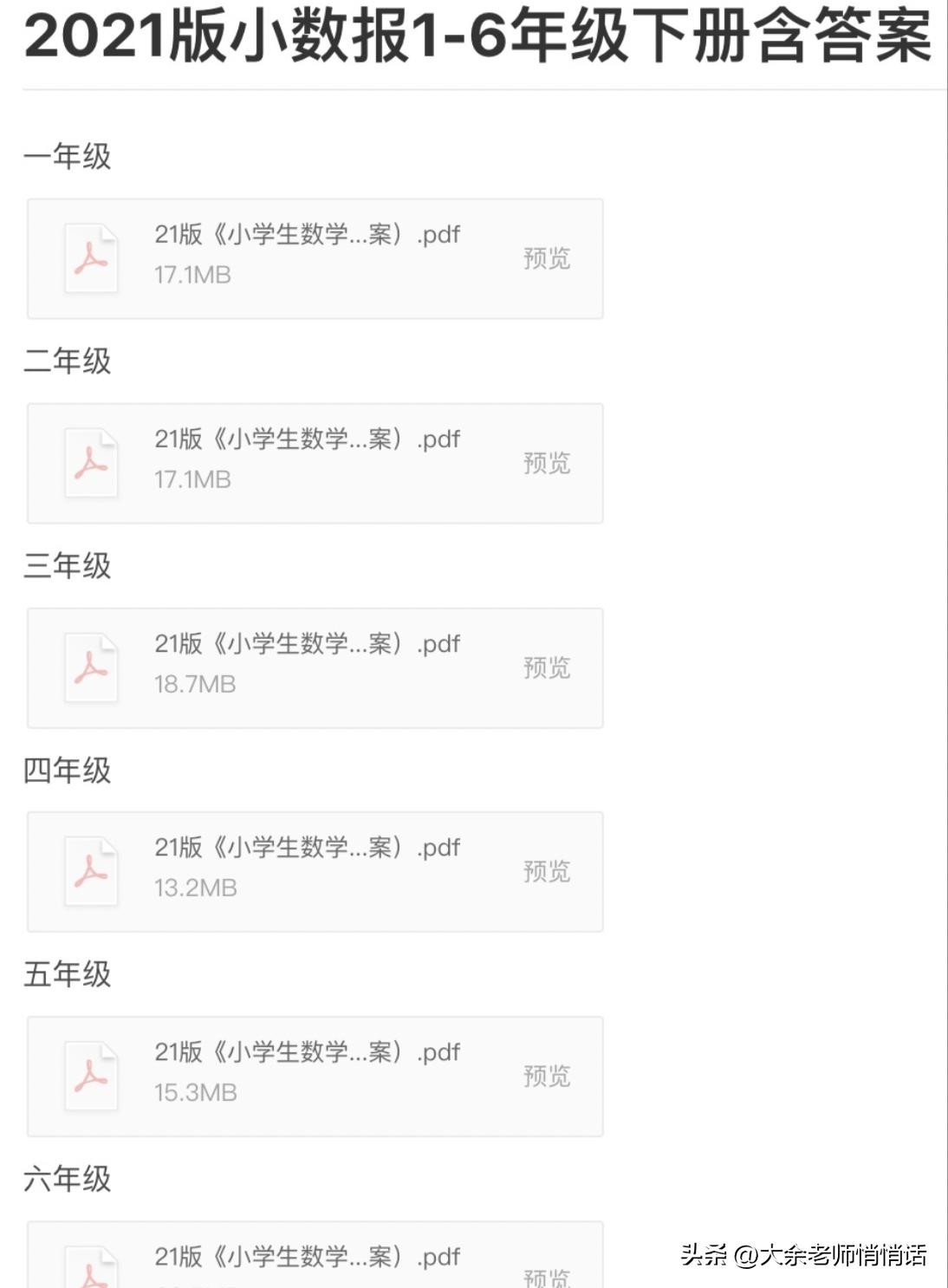Tap 预览 on the 二年级 attachment

(546, 463)
